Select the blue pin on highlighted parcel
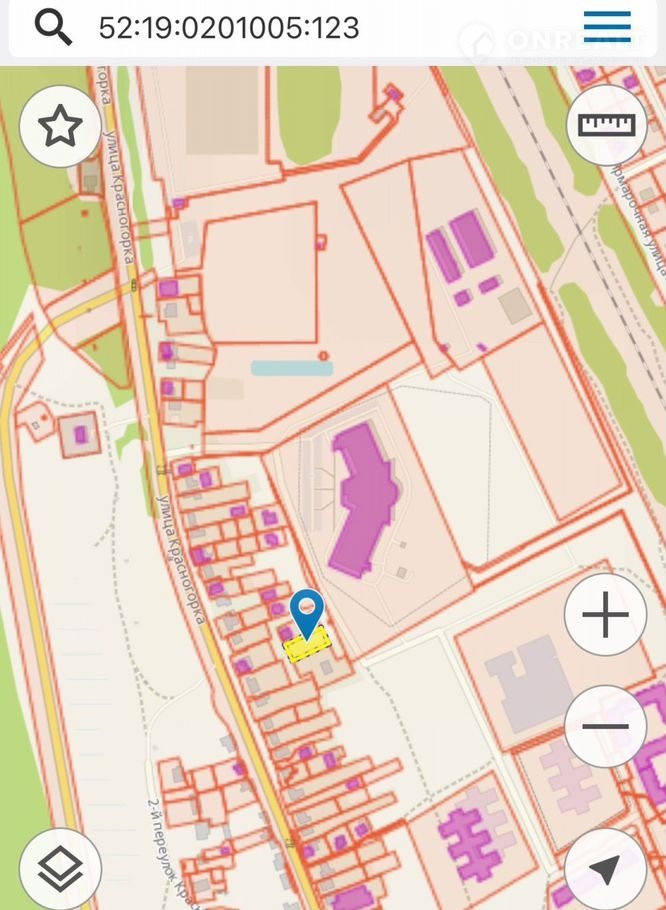666x910 pixels. click(x=307, y=611)
